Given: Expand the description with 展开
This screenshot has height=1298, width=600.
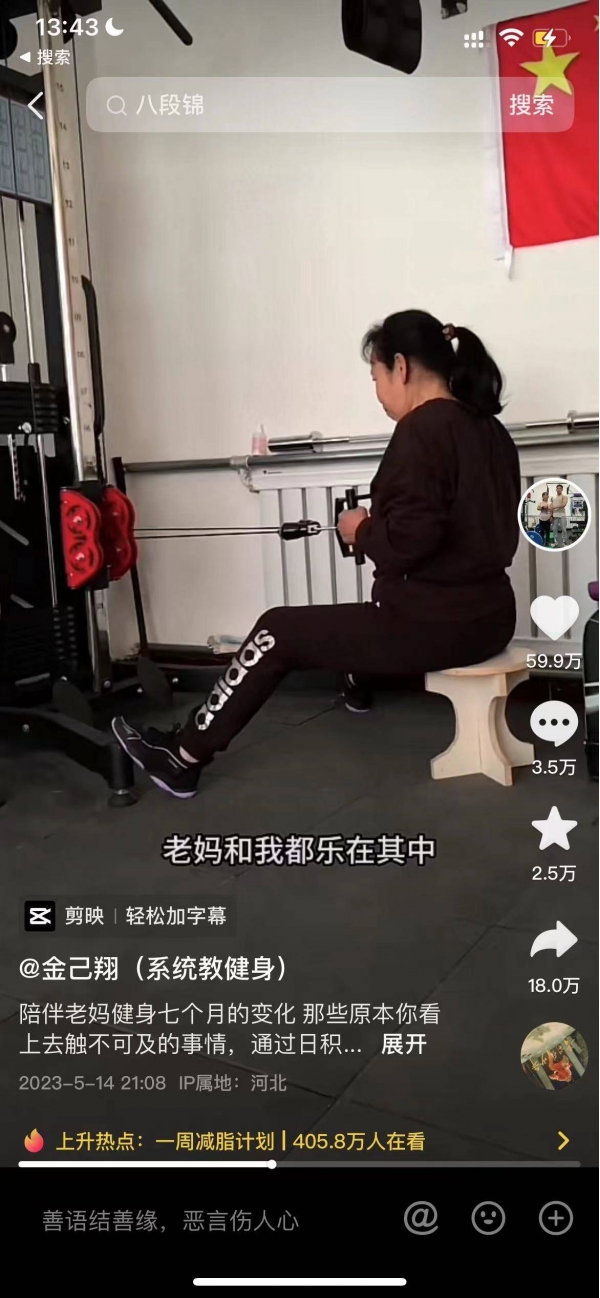Looking at the screenshot, I should [x=404, y=1044].
